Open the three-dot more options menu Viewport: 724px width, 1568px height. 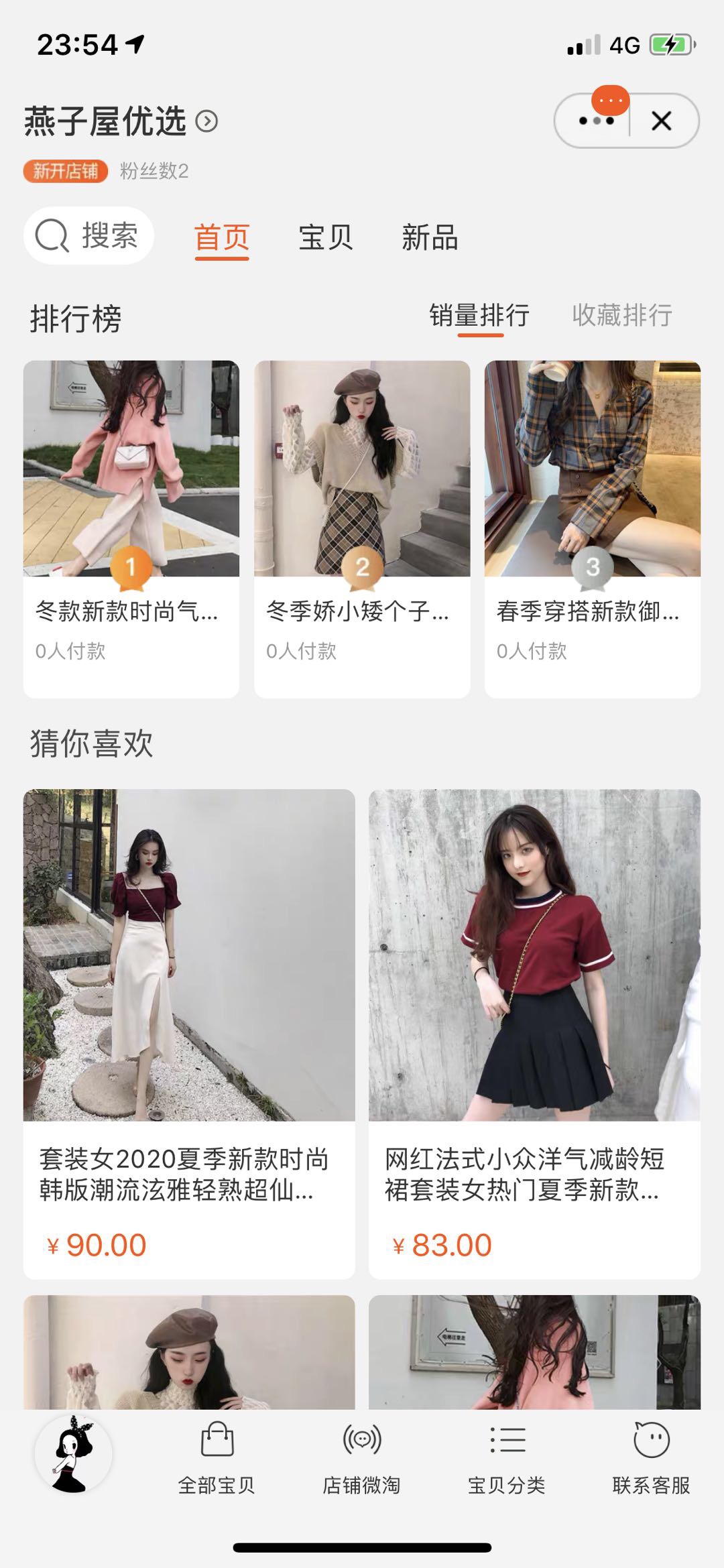coord(595,121)
